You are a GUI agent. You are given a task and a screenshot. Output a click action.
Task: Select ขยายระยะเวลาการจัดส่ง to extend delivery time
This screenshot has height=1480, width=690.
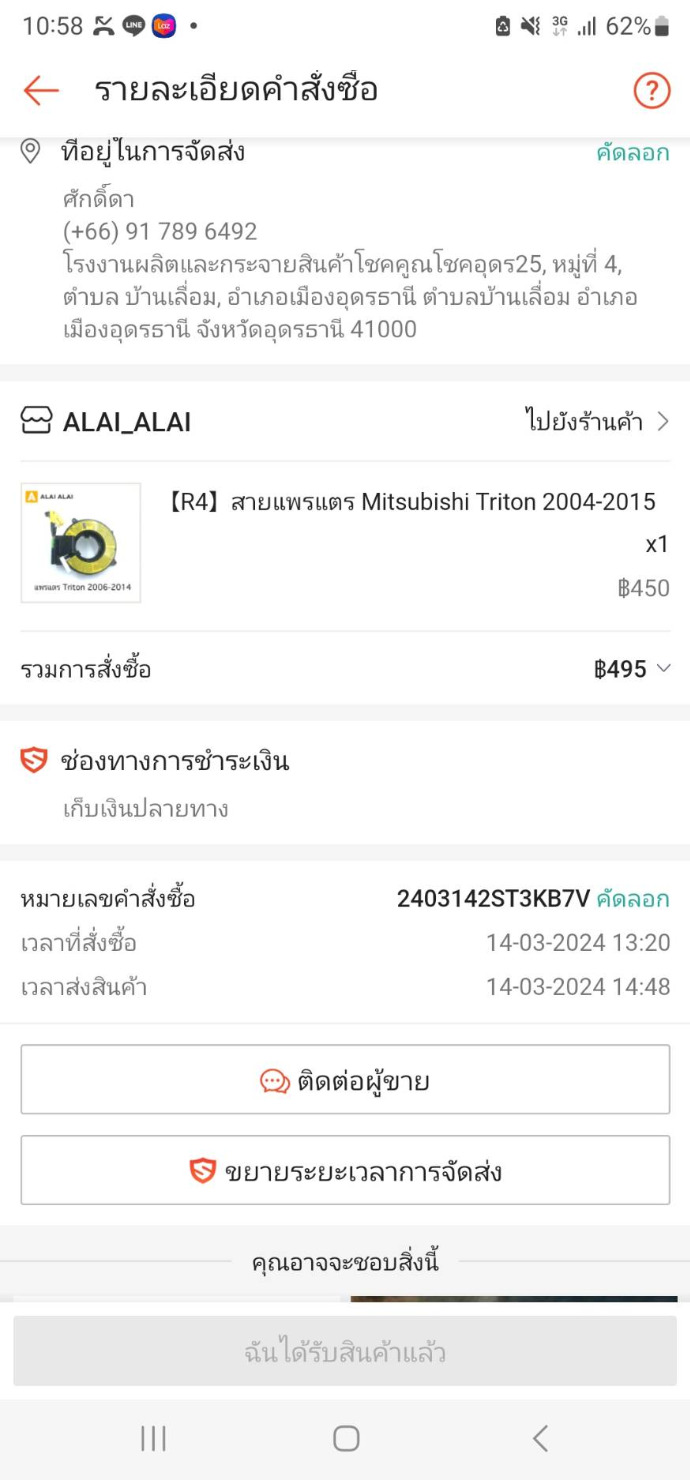tap(345, 1170)
